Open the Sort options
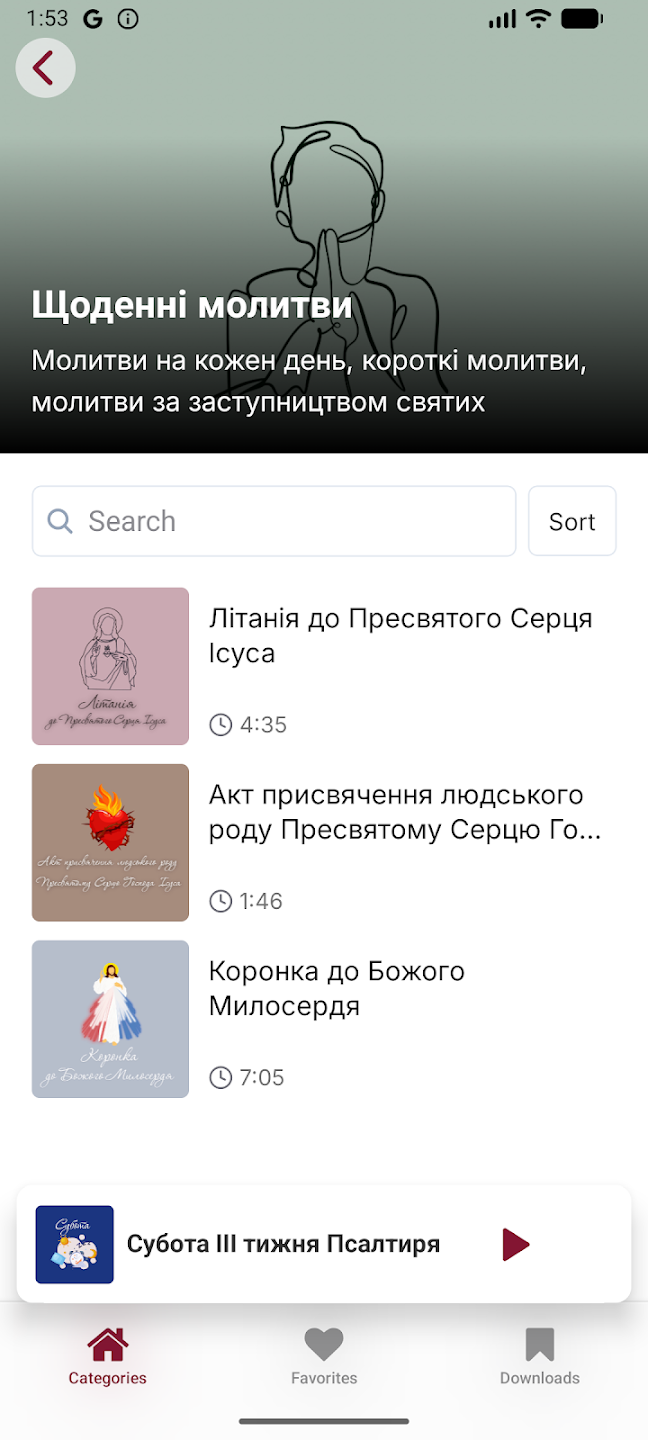This screenshot has width=648, height=1440. tap(572, 521)
